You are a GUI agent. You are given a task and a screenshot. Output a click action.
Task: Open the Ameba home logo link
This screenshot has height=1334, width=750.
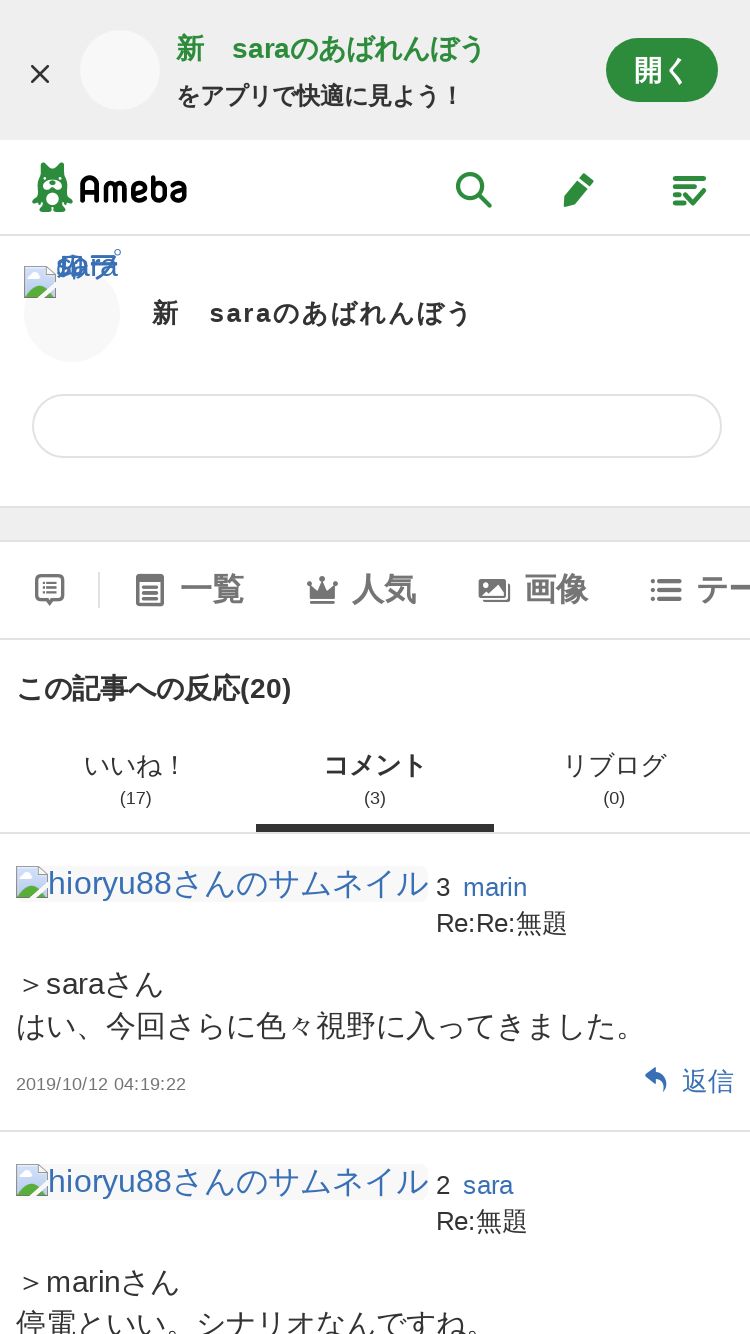tap(110, 188)
